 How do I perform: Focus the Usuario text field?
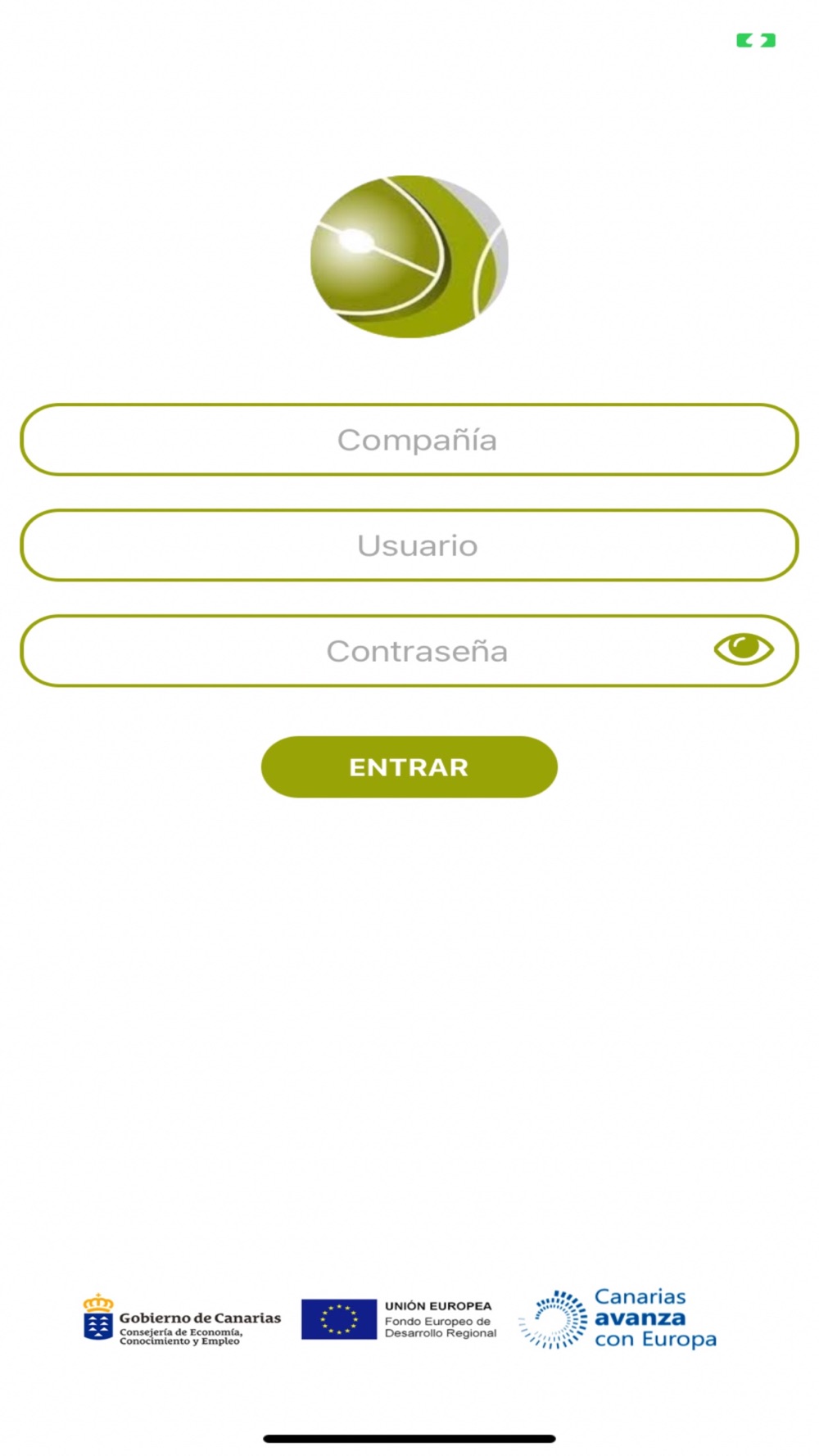coord(409,545)
